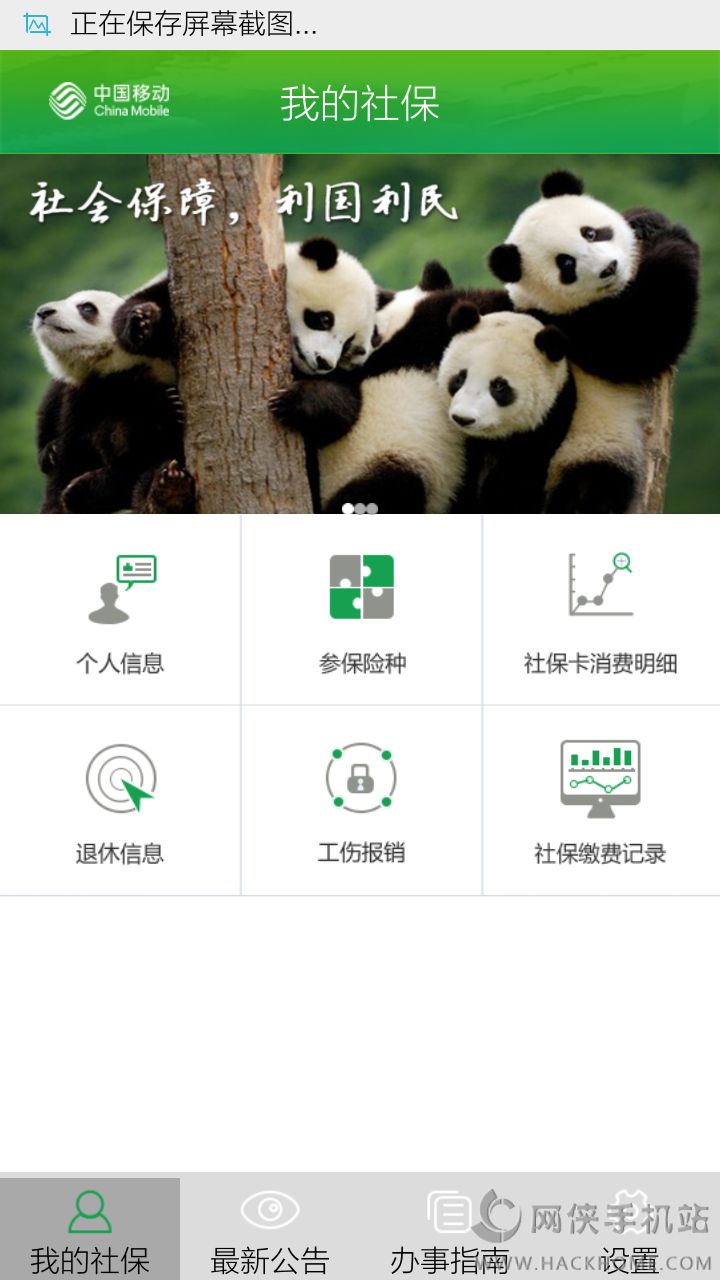Switch to 最新公告 tab
The height and width of the screenshot is (1280, 720).
[270, 1230]
